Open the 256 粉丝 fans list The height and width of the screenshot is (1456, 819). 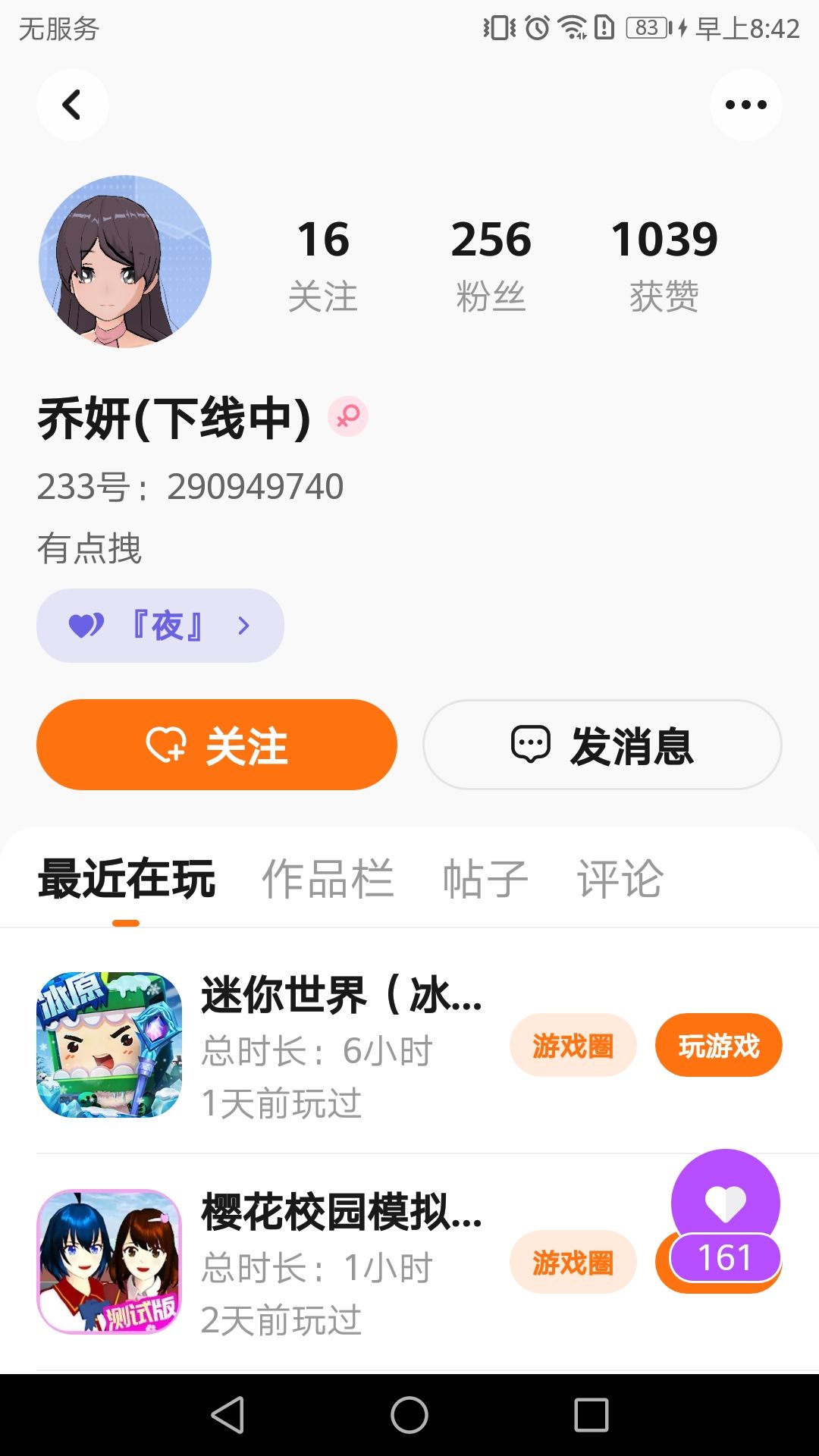click(x=491, y=264)
